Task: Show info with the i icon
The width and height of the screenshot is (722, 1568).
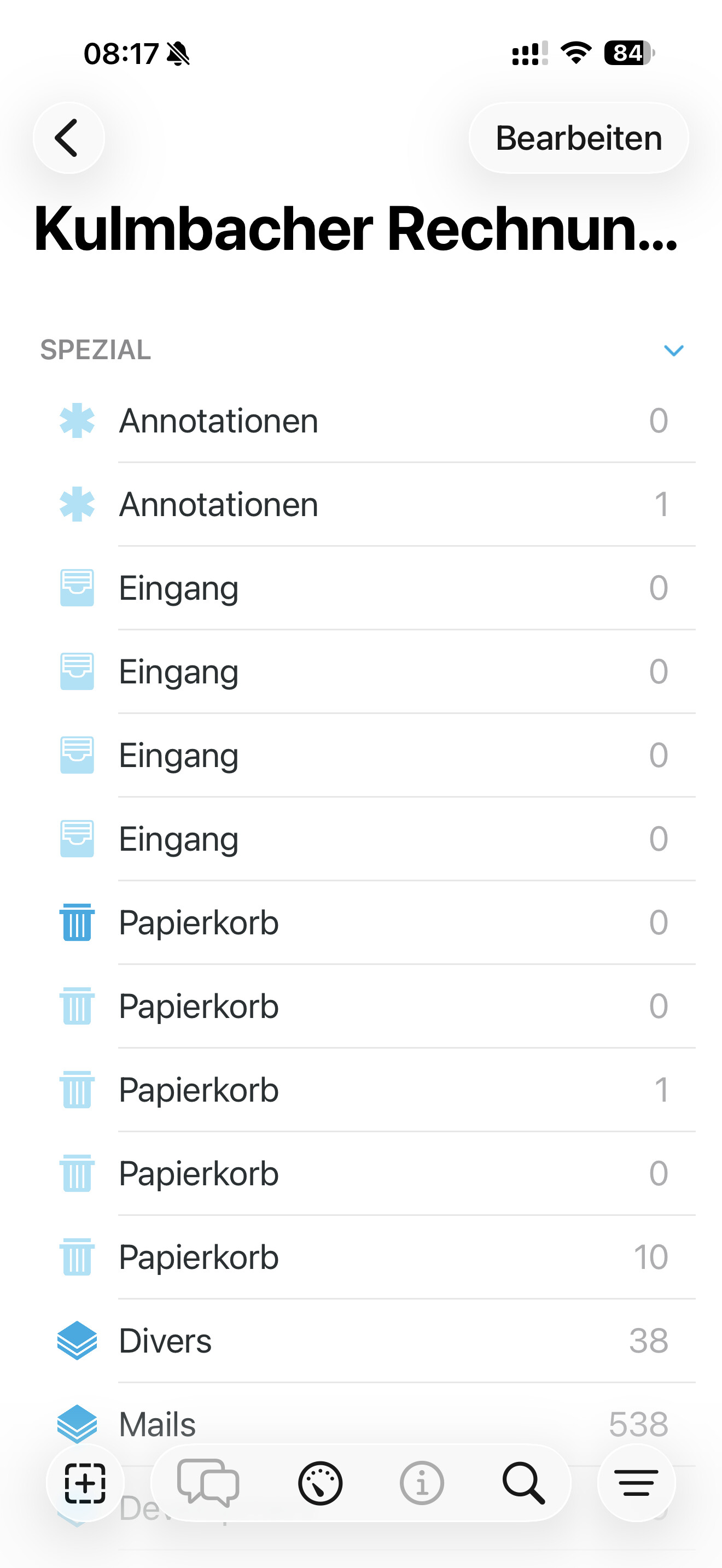Action: 422,1483
